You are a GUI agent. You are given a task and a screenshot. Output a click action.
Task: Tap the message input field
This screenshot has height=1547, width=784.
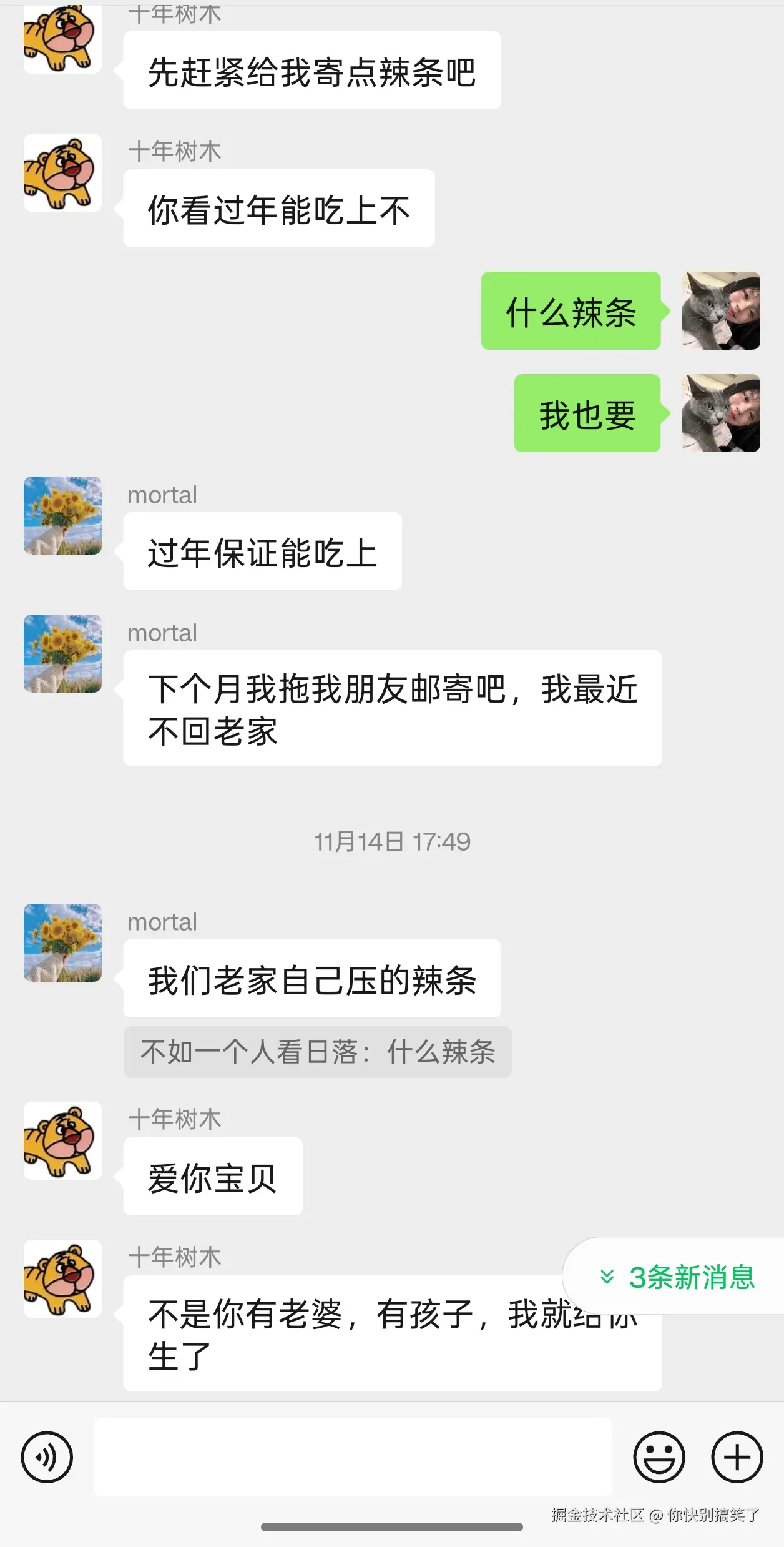tap(350, 1458)
